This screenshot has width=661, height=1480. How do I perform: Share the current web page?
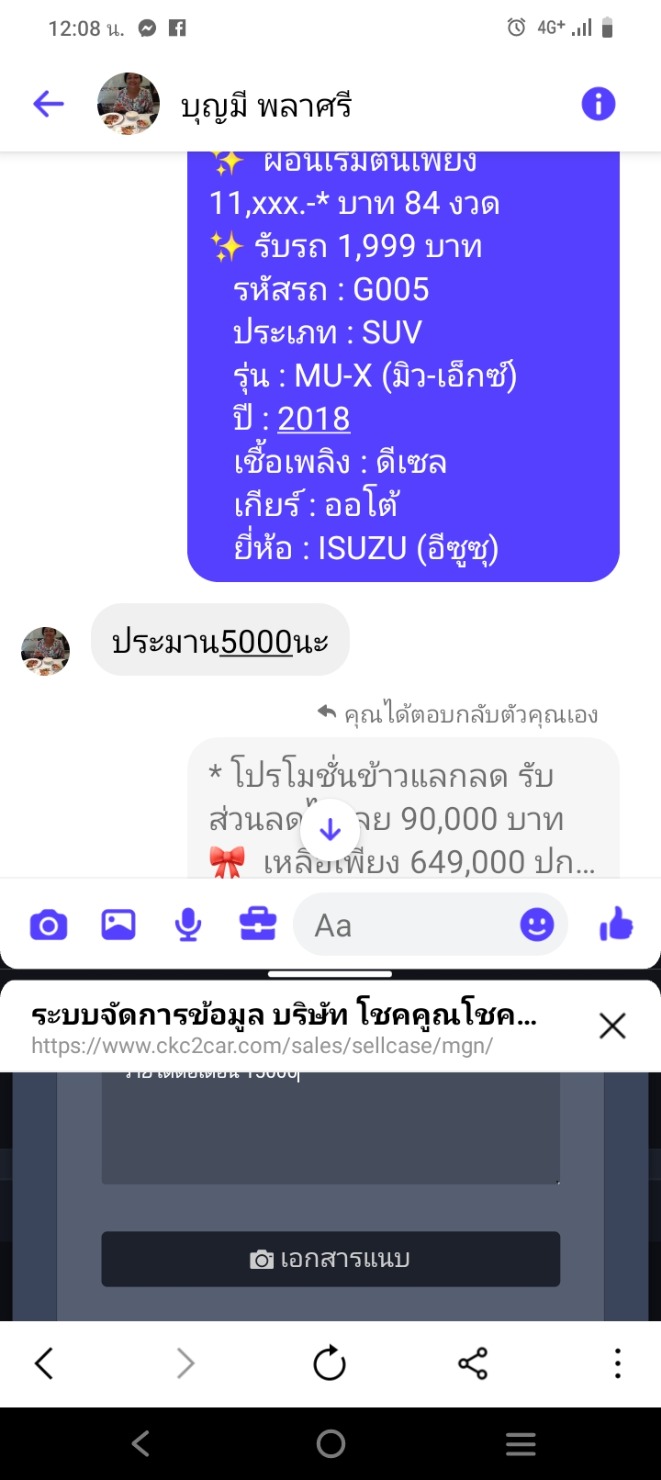click(472, 1363)
